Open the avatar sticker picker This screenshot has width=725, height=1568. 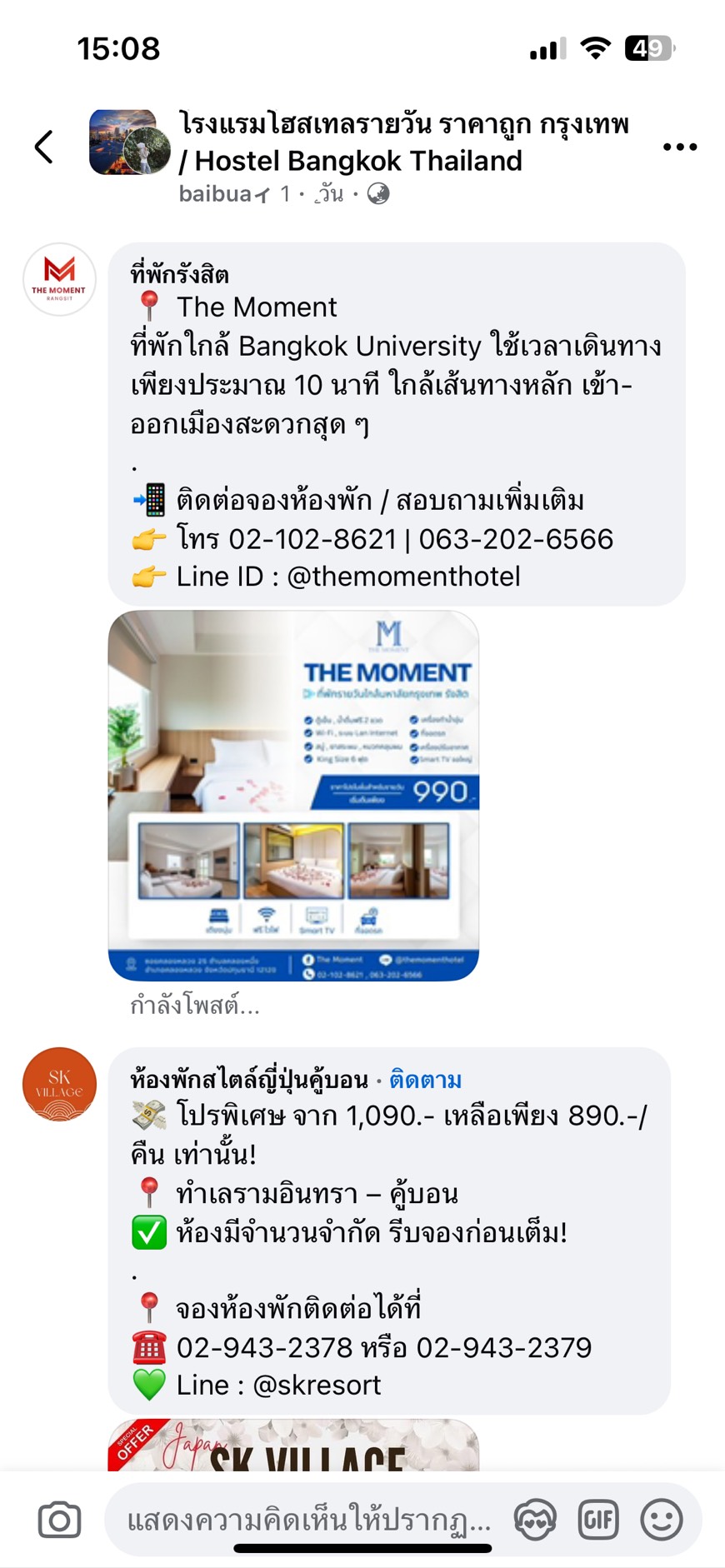tap(534, 1520)
